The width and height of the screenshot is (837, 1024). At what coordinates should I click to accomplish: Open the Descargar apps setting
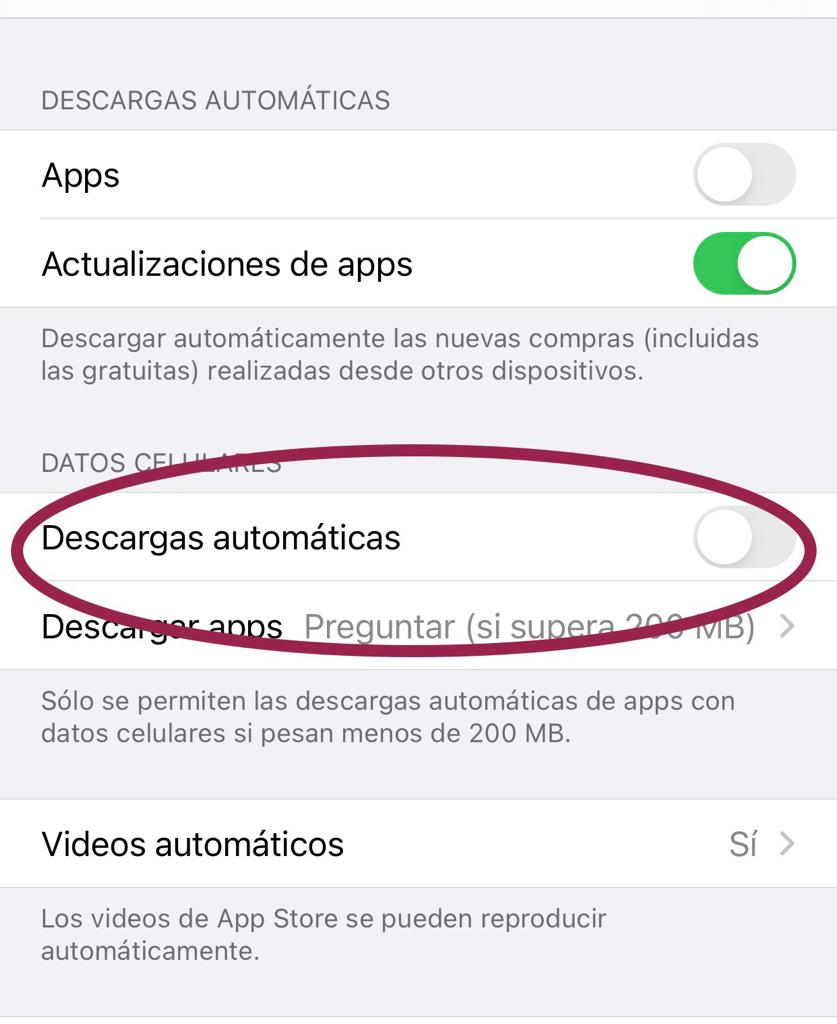[418, 627]
